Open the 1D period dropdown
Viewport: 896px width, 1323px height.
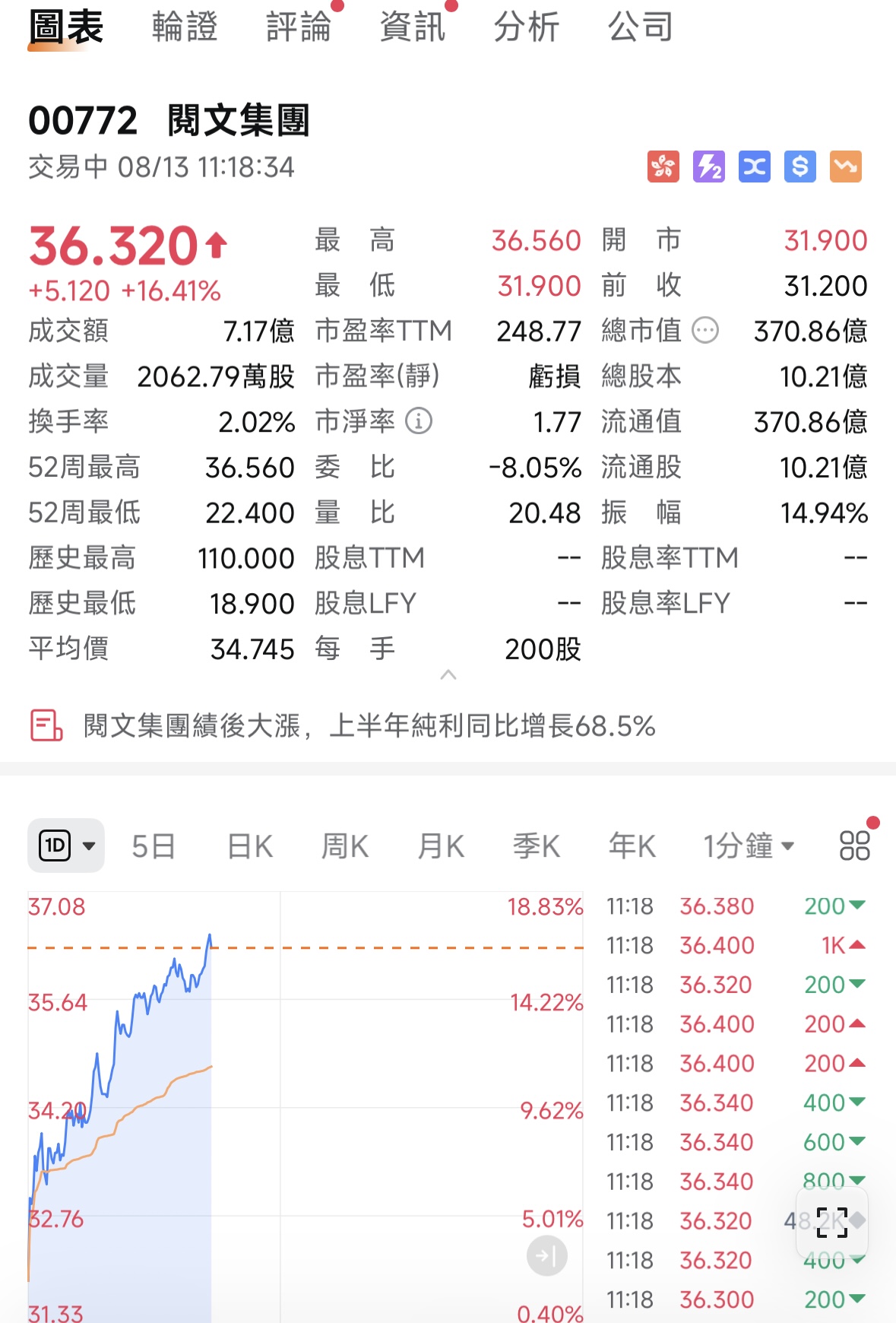[x=66, y=845]
